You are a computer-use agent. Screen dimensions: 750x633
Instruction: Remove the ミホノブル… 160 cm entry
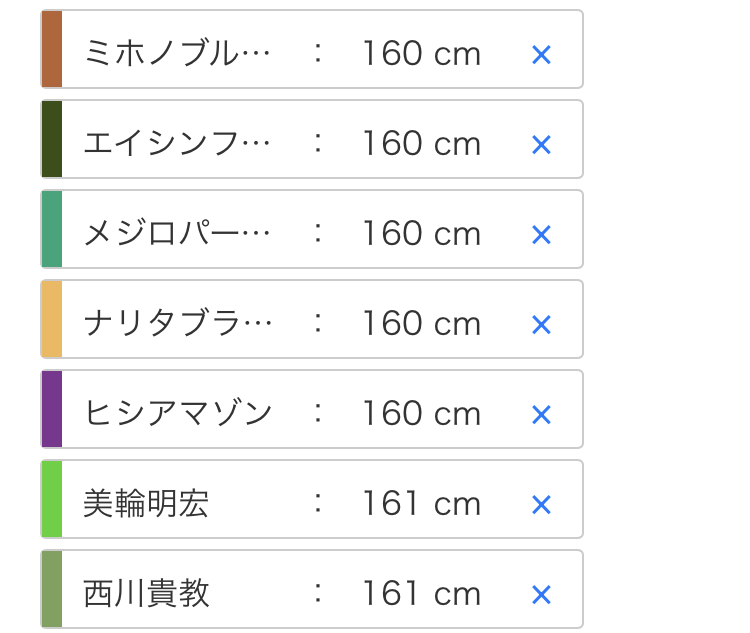(541, 55)
